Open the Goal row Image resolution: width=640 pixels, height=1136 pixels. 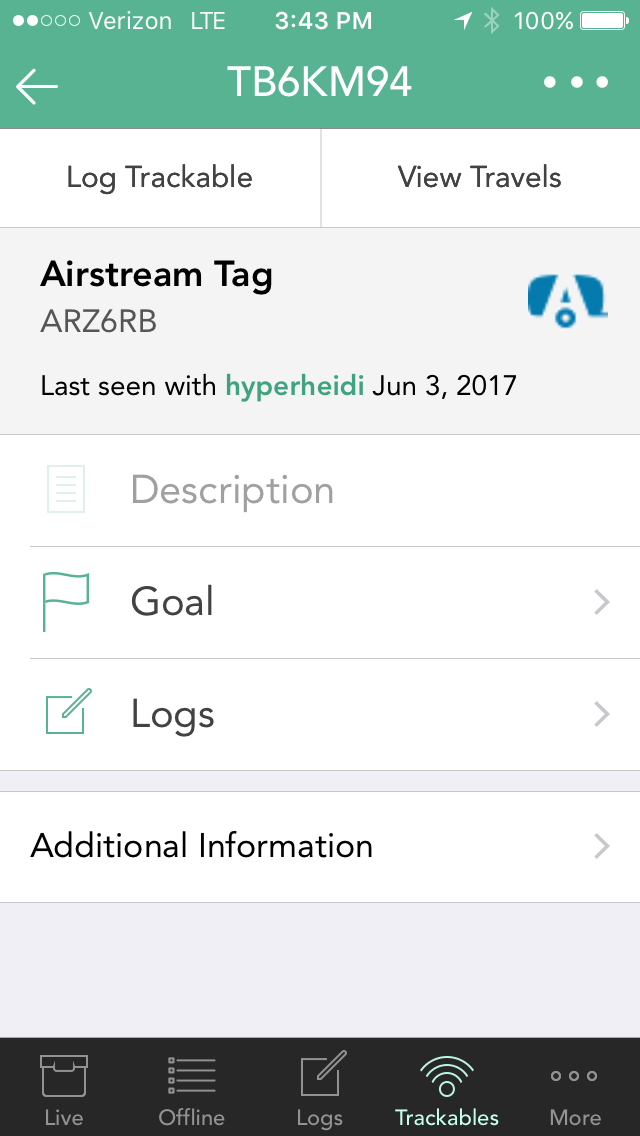(x=335, y=602)
